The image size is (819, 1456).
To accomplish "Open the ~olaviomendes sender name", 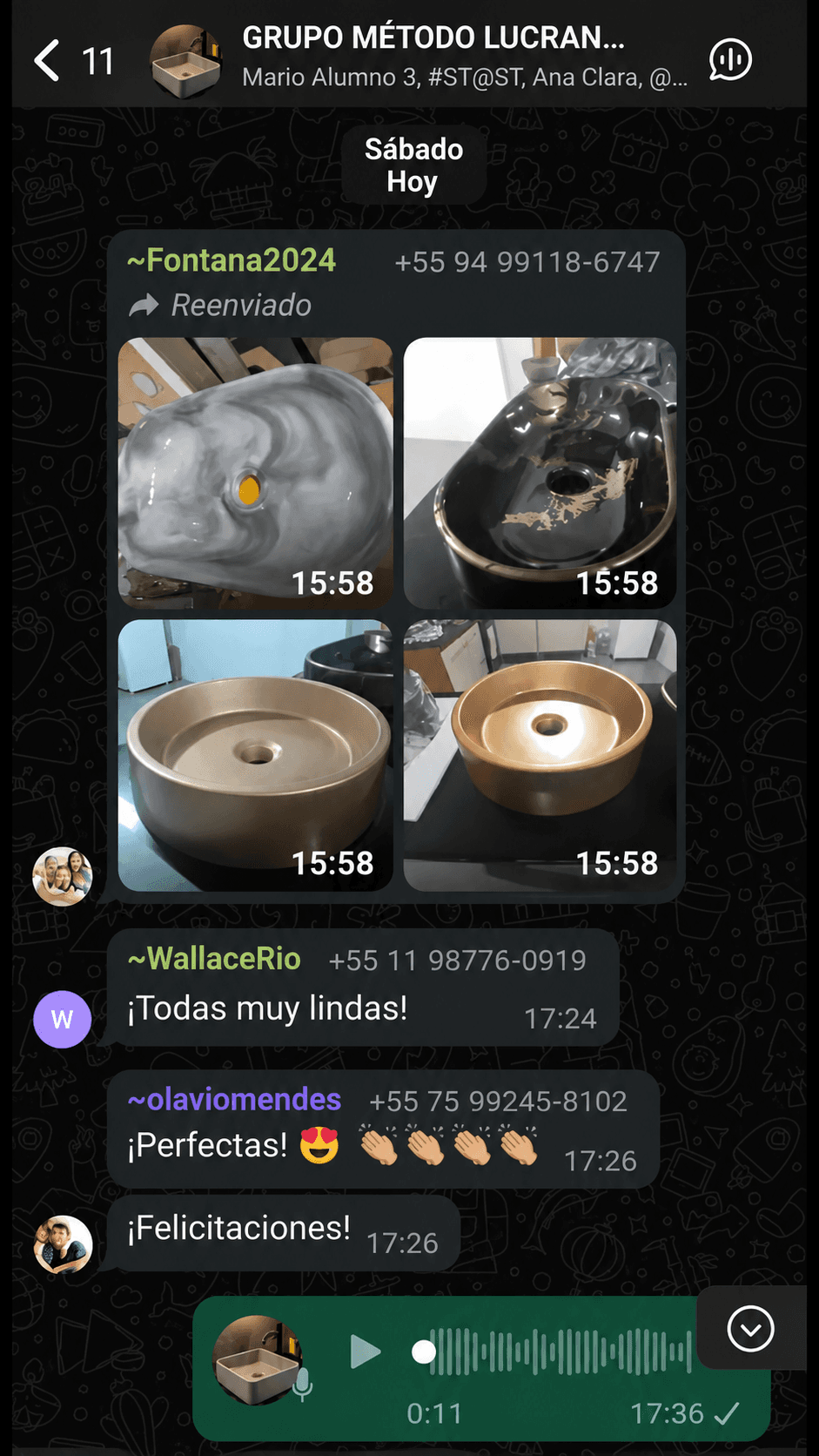I will [234, 1100].
